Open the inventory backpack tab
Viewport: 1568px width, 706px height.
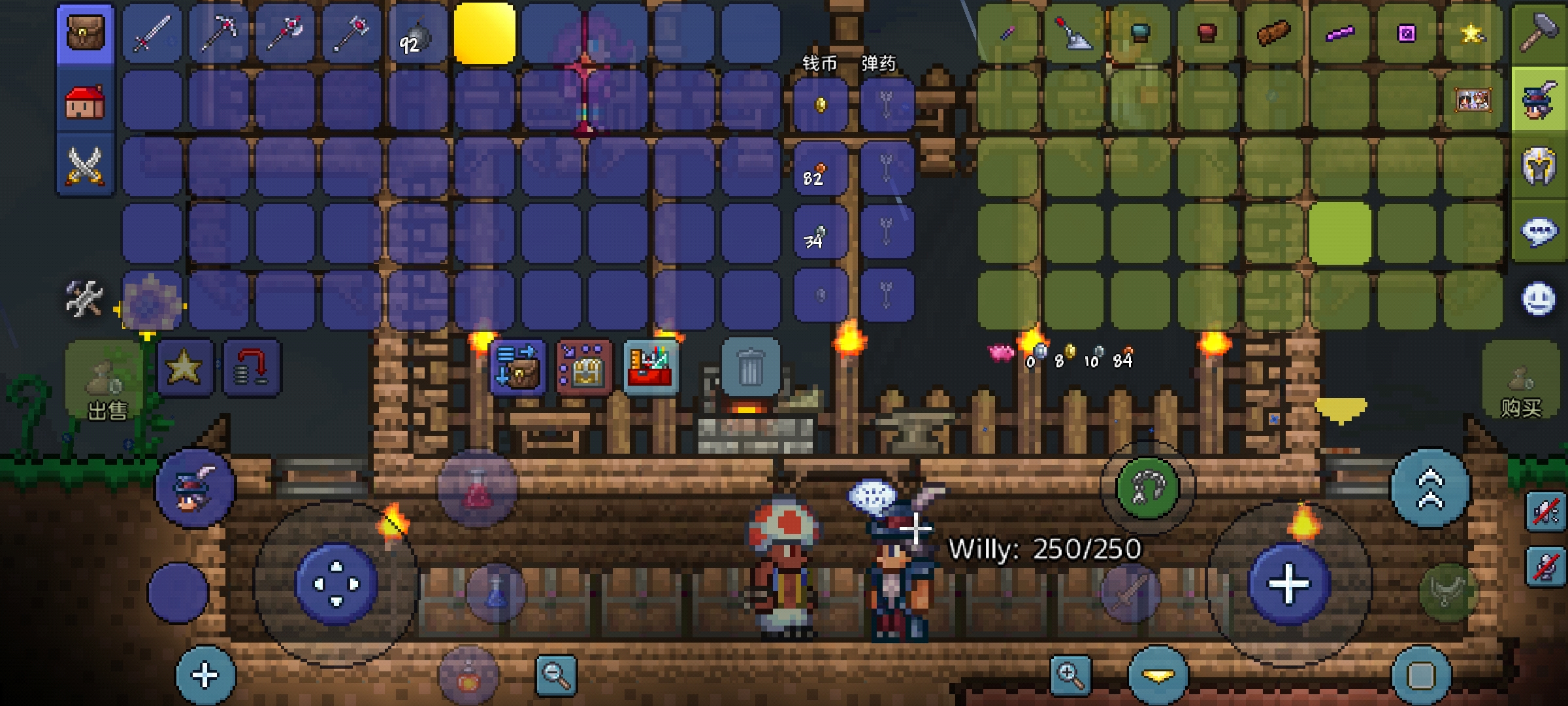coord(86,33)
